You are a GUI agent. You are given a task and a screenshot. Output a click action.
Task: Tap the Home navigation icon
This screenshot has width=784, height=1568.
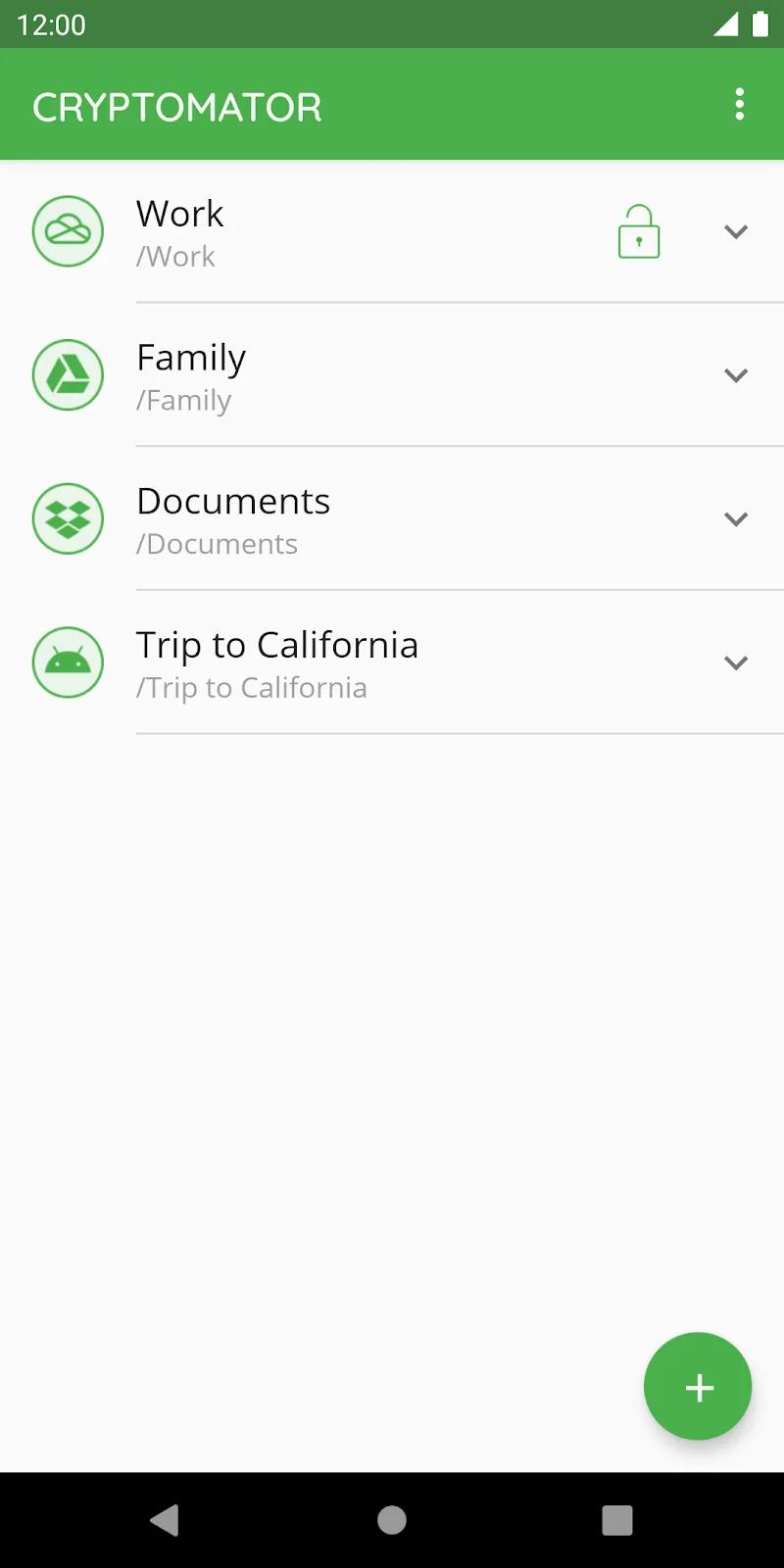point(391,1520)
